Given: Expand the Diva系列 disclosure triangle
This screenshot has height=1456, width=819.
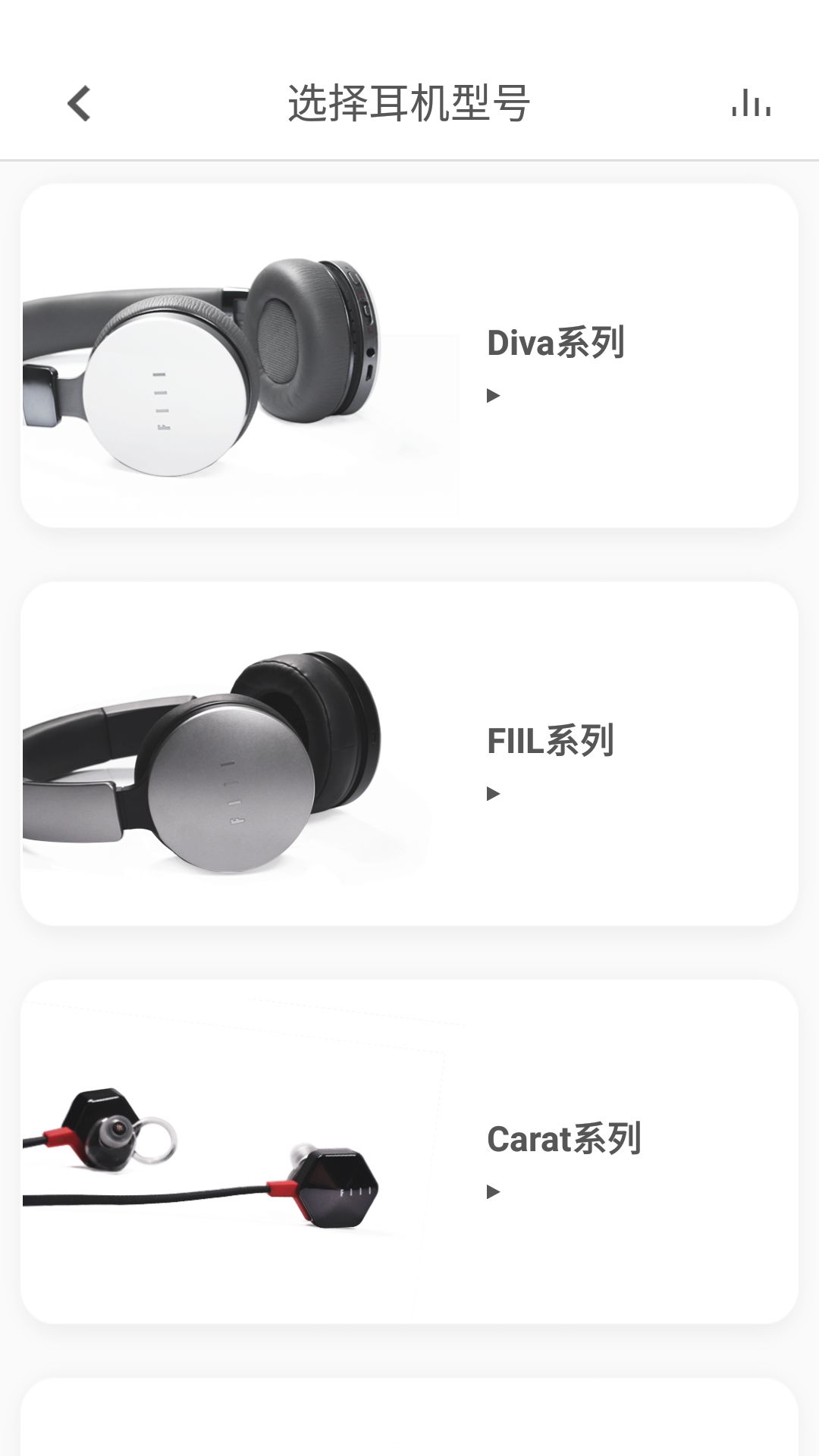Looking at the screenshot, I should coord(494,394).
